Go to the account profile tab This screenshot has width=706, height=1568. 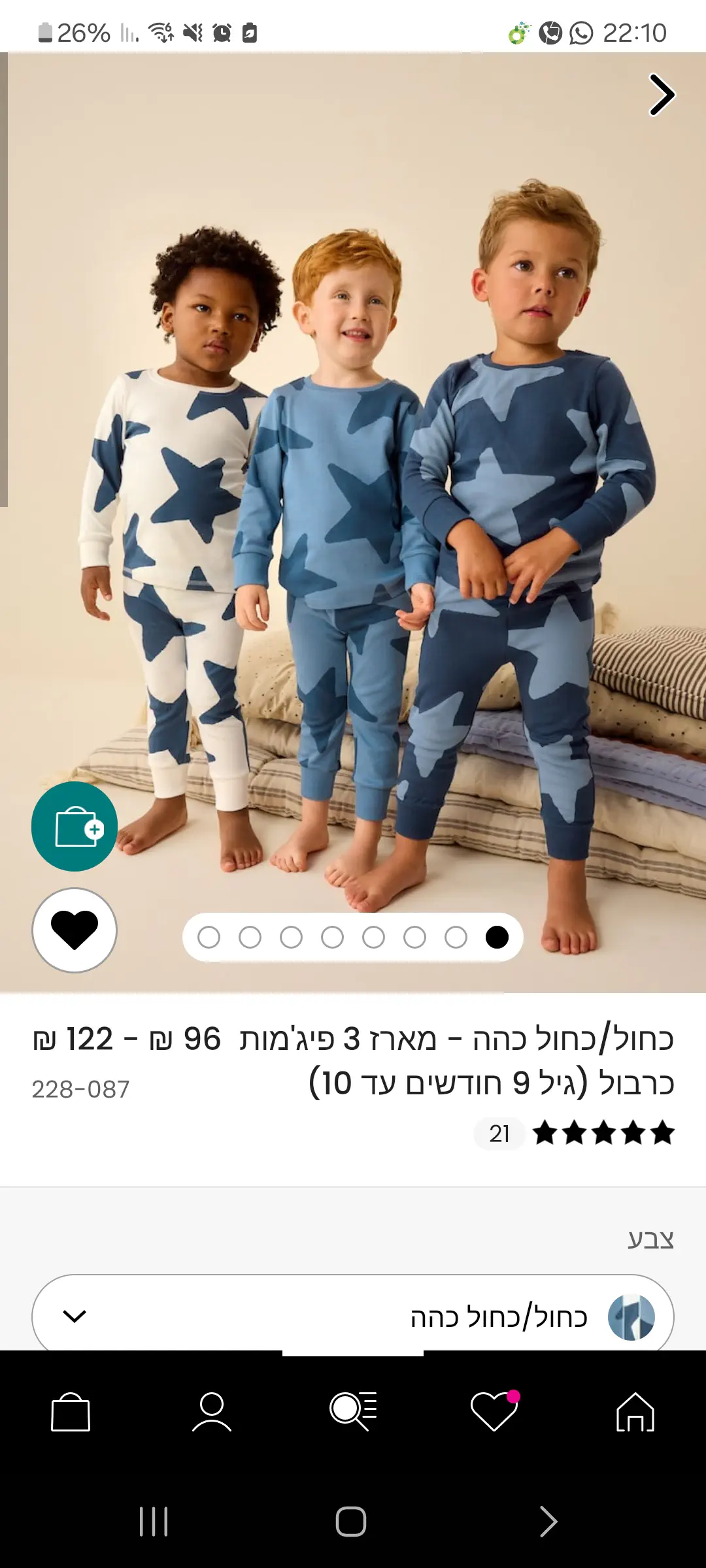212,1413
